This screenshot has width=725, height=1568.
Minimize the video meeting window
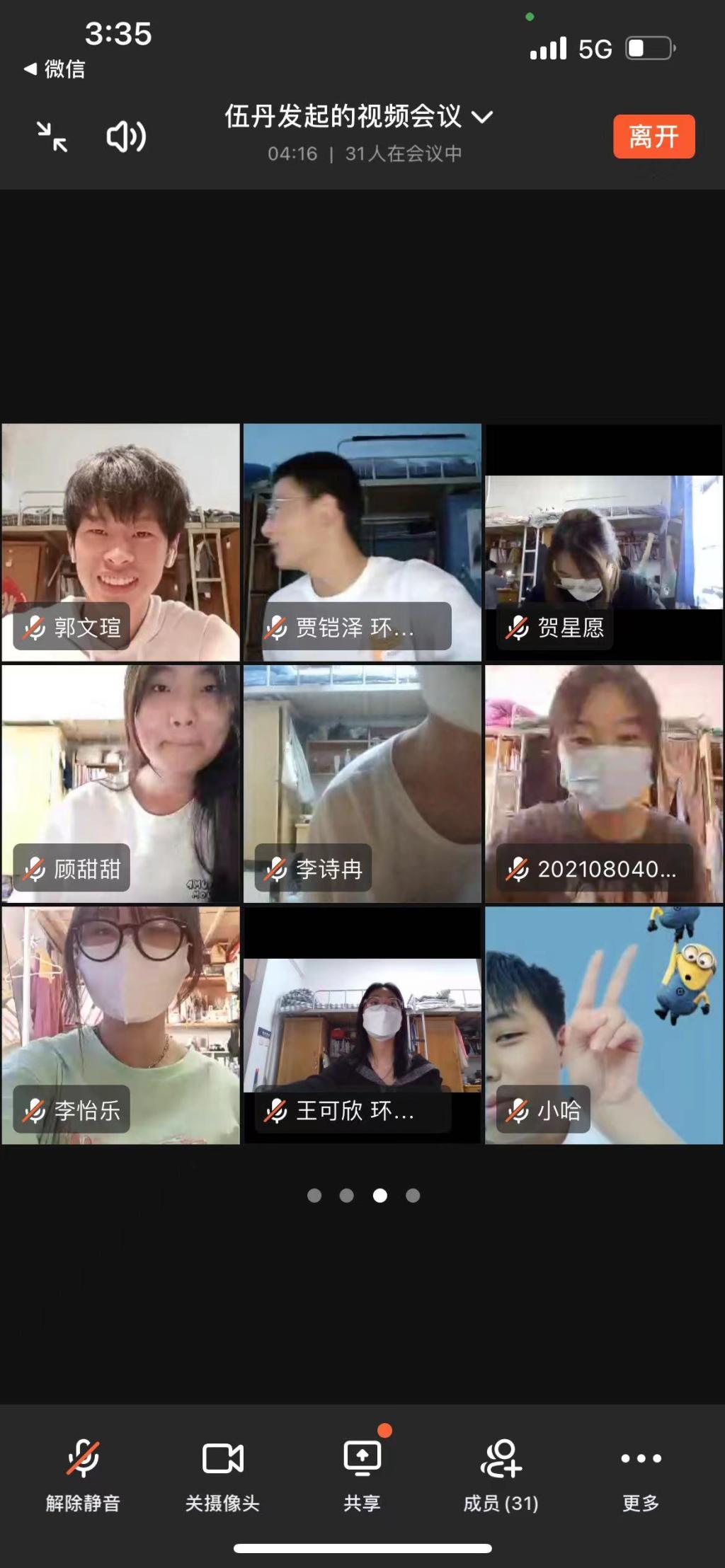tap(52, 137)
